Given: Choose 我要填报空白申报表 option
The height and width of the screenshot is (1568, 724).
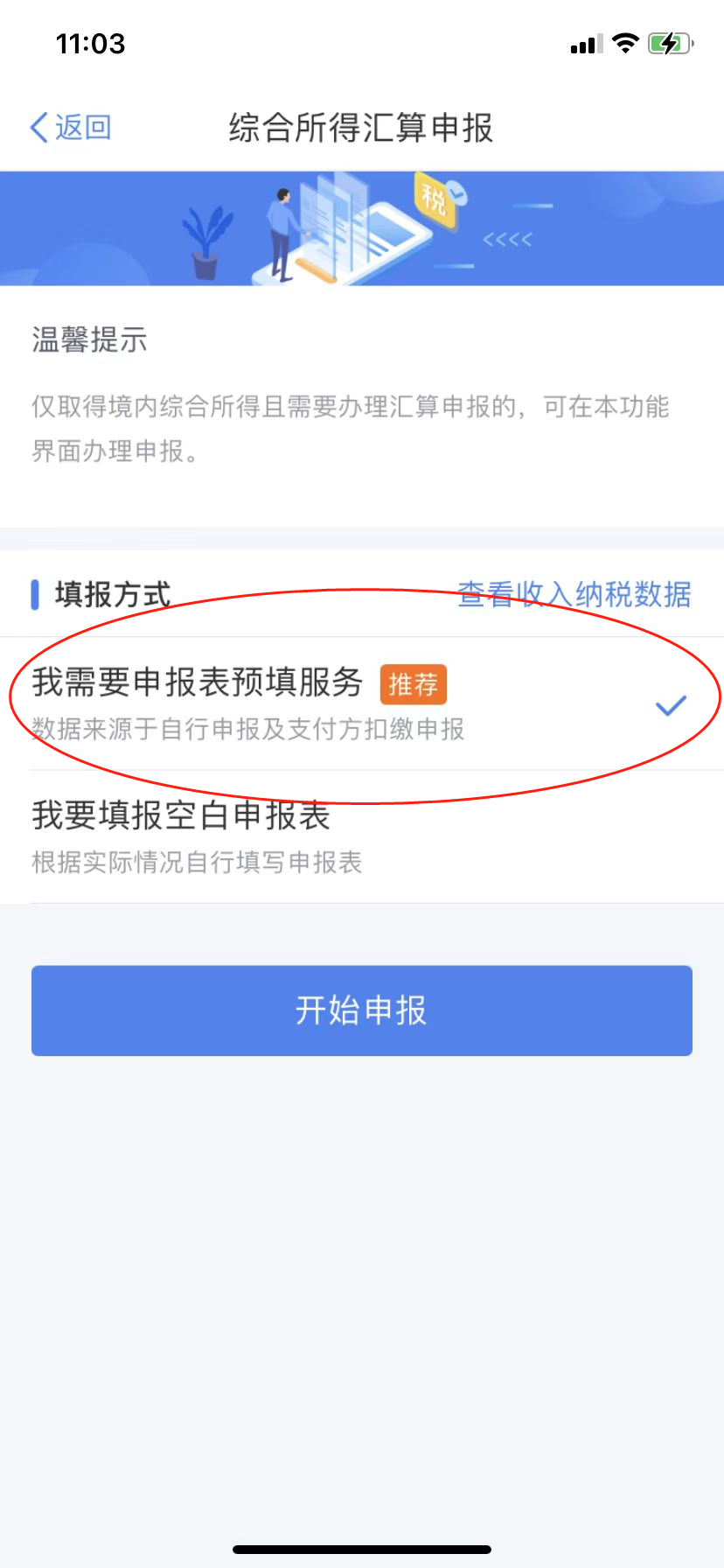Looking at the screenshot, I should tap(361, 836).
